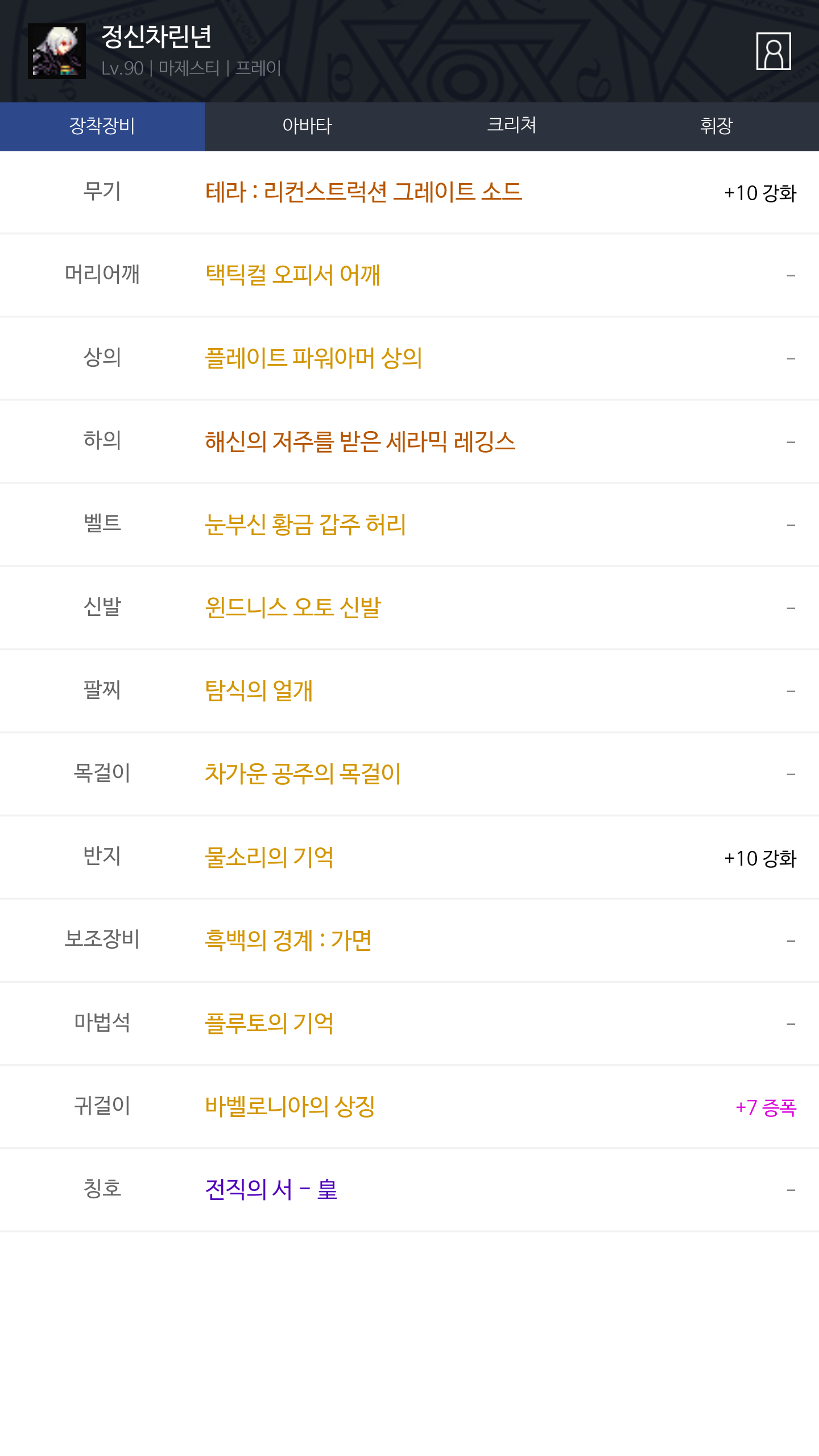
Task: View 윈드니스 오토 신발 details
Action: coord(293,607)
